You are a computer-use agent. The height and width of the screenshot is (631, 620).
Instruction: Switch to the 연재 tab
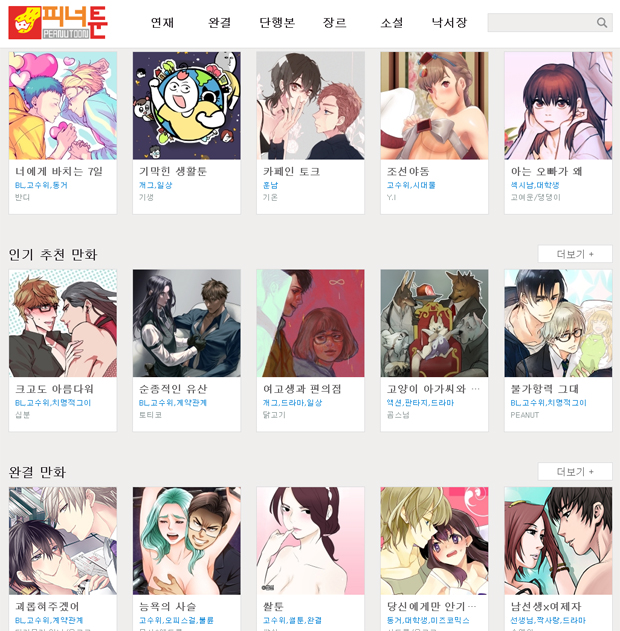tap(163, 22)
